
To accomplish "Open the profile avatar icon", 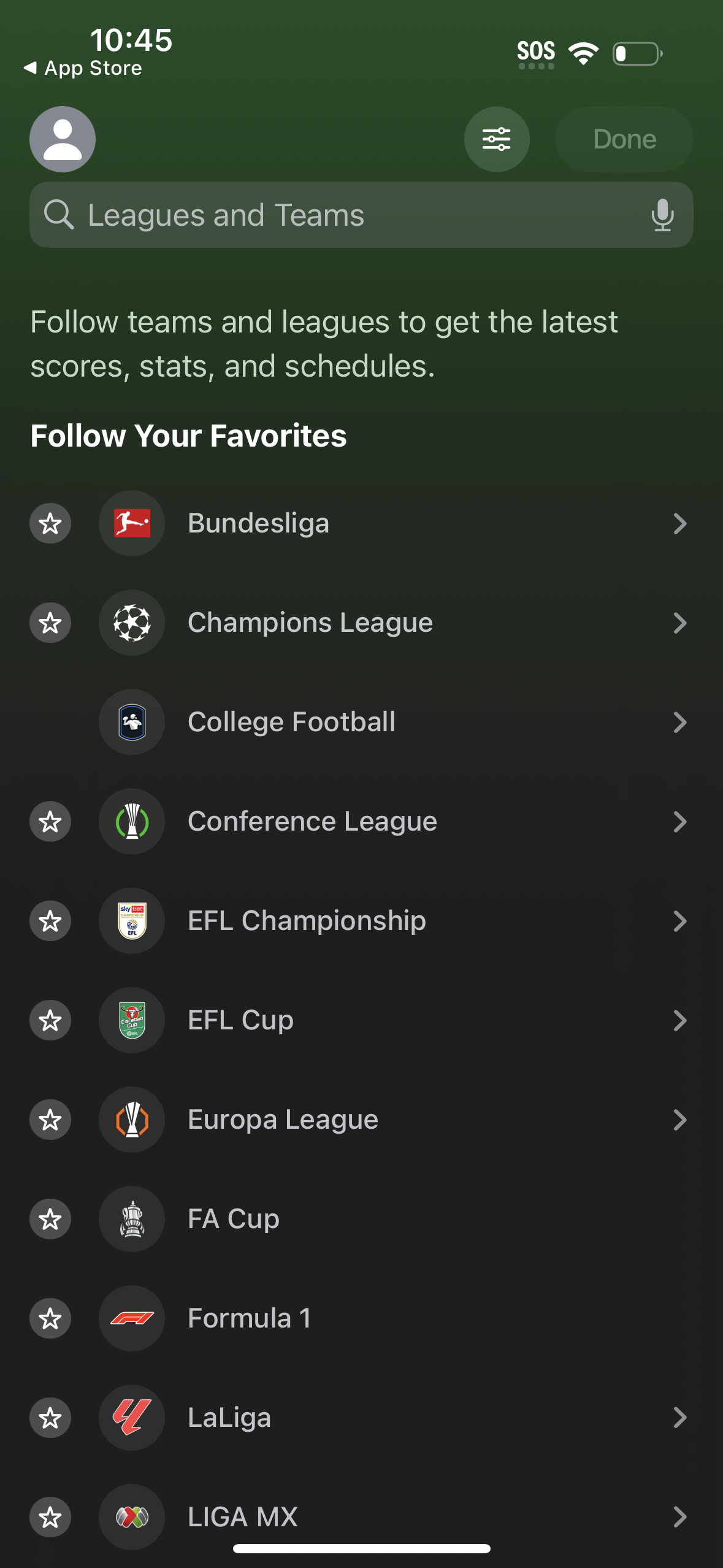I will [x=62, y=139].
